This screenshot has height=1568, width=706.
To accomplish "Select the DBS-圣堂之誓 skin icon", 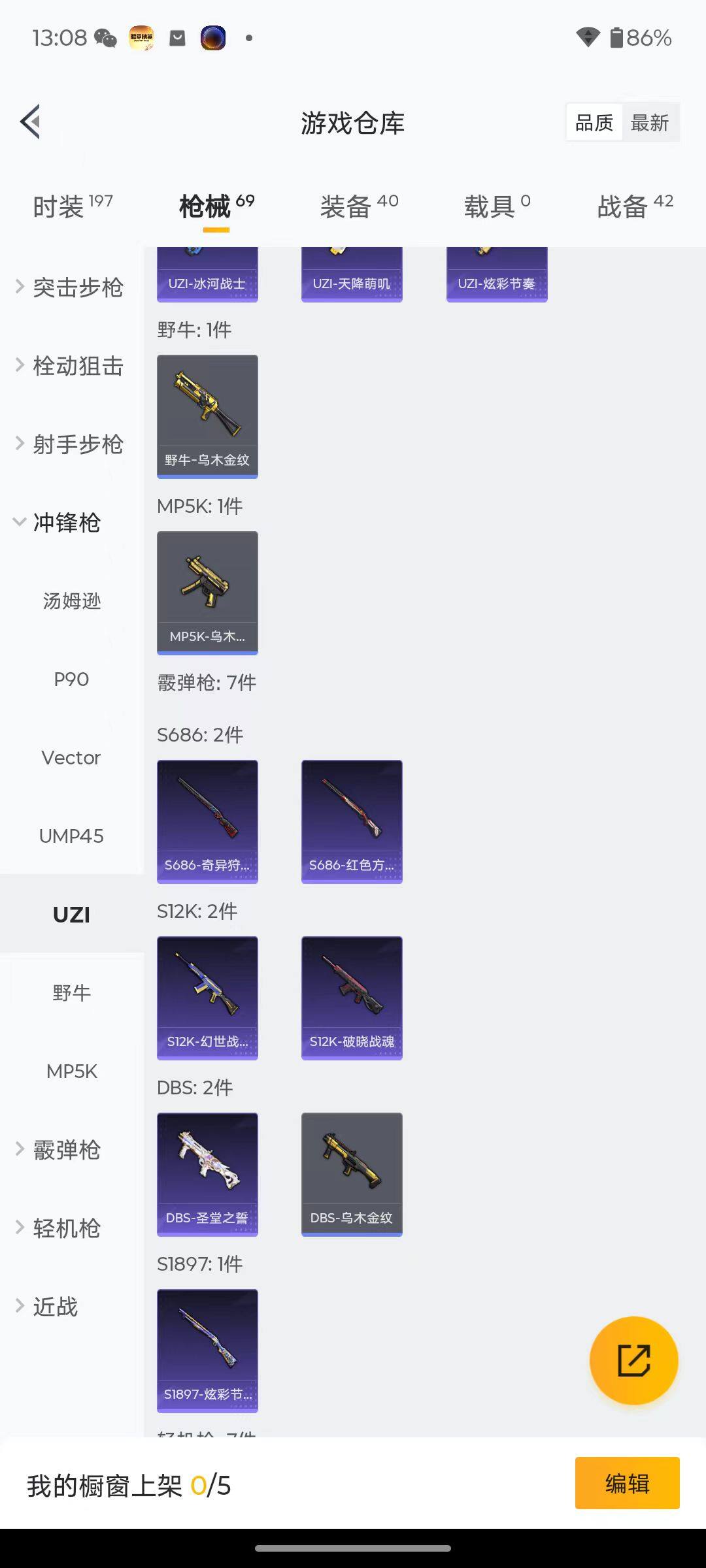I will click(207, 1173).
